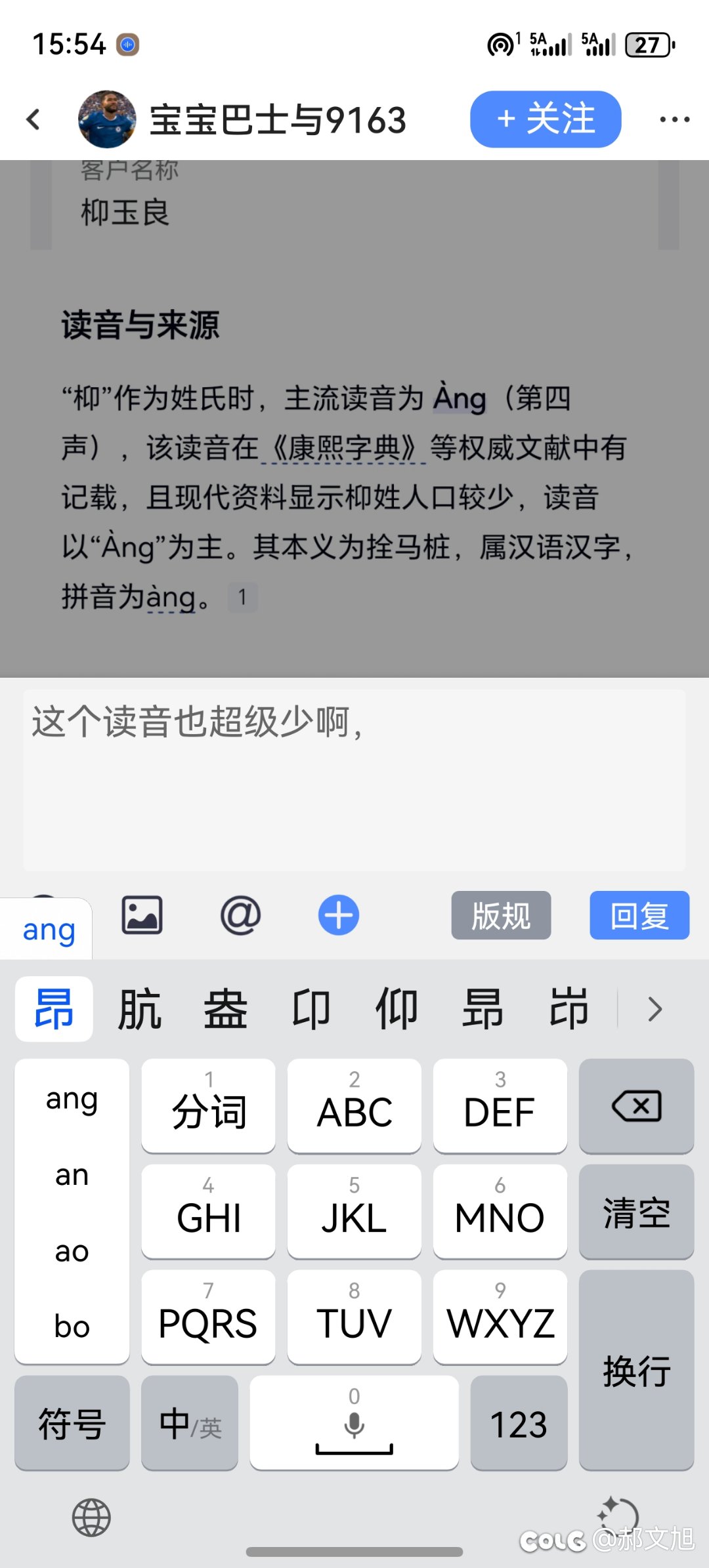
Task: Clear input with the 清空 key
Action: 636,1212
